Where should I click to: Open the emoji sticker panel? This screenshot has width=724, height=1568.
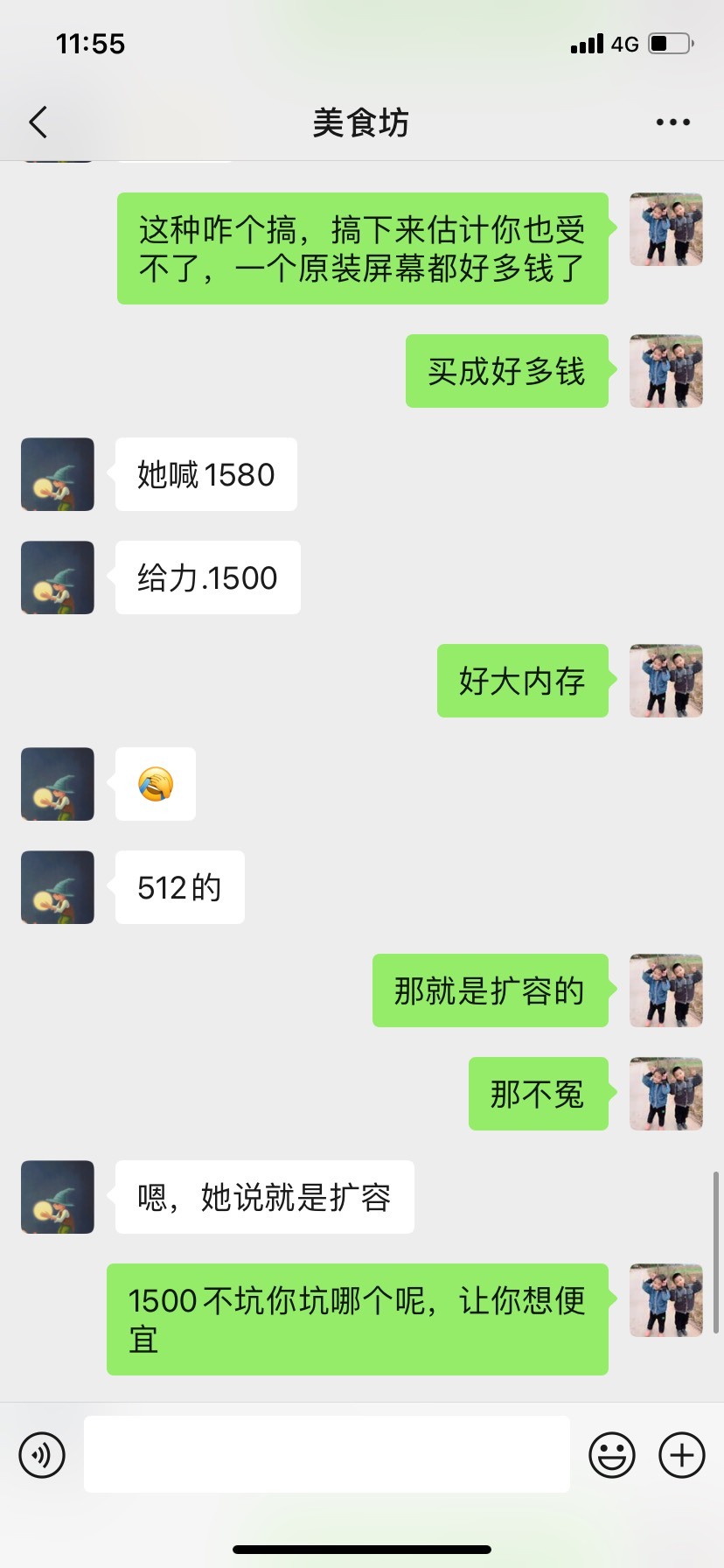[x=612, y=1455]
